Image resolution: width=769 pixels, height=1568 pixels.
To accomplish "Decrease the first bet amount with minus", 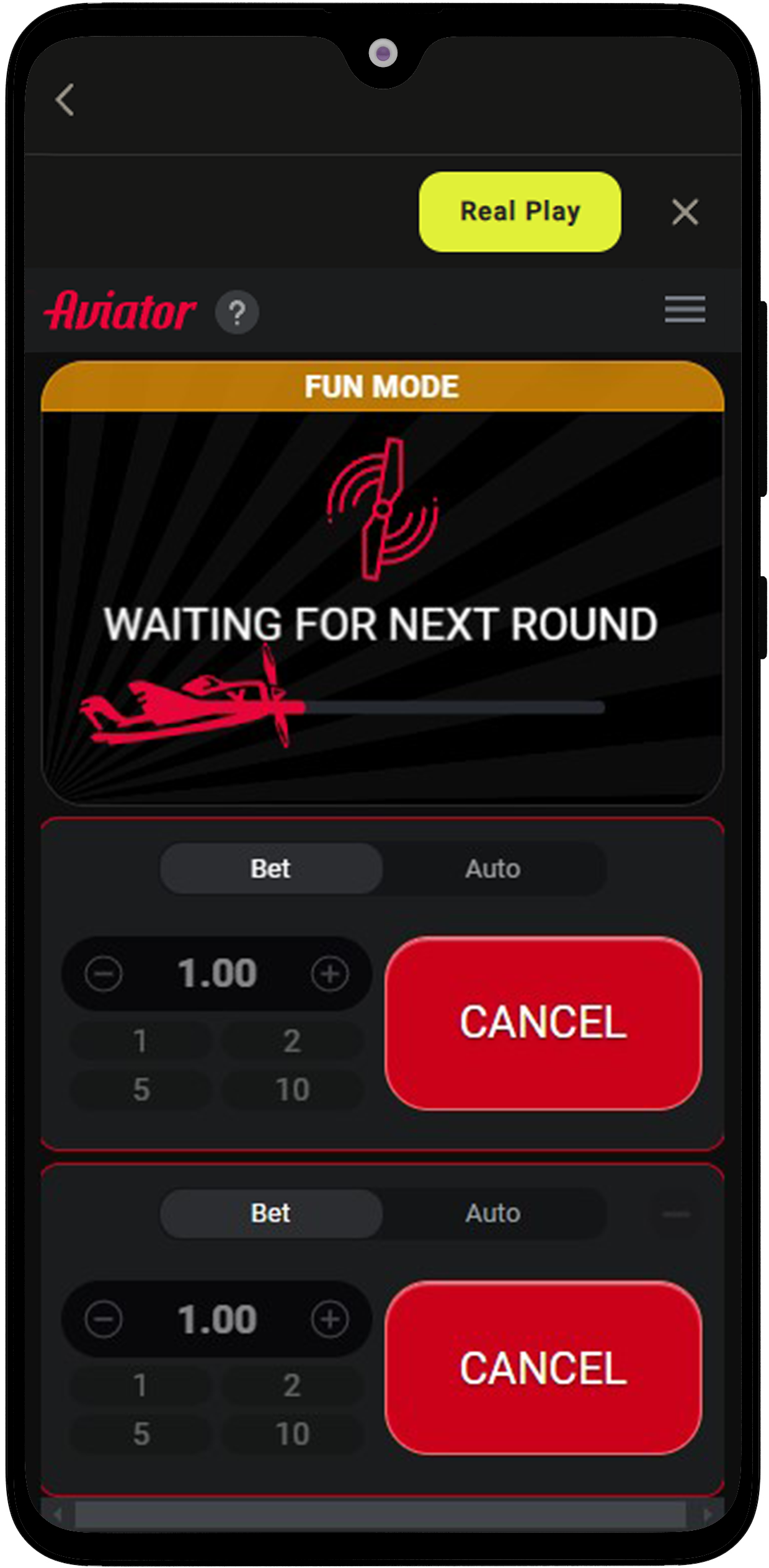I will (104, 974).
